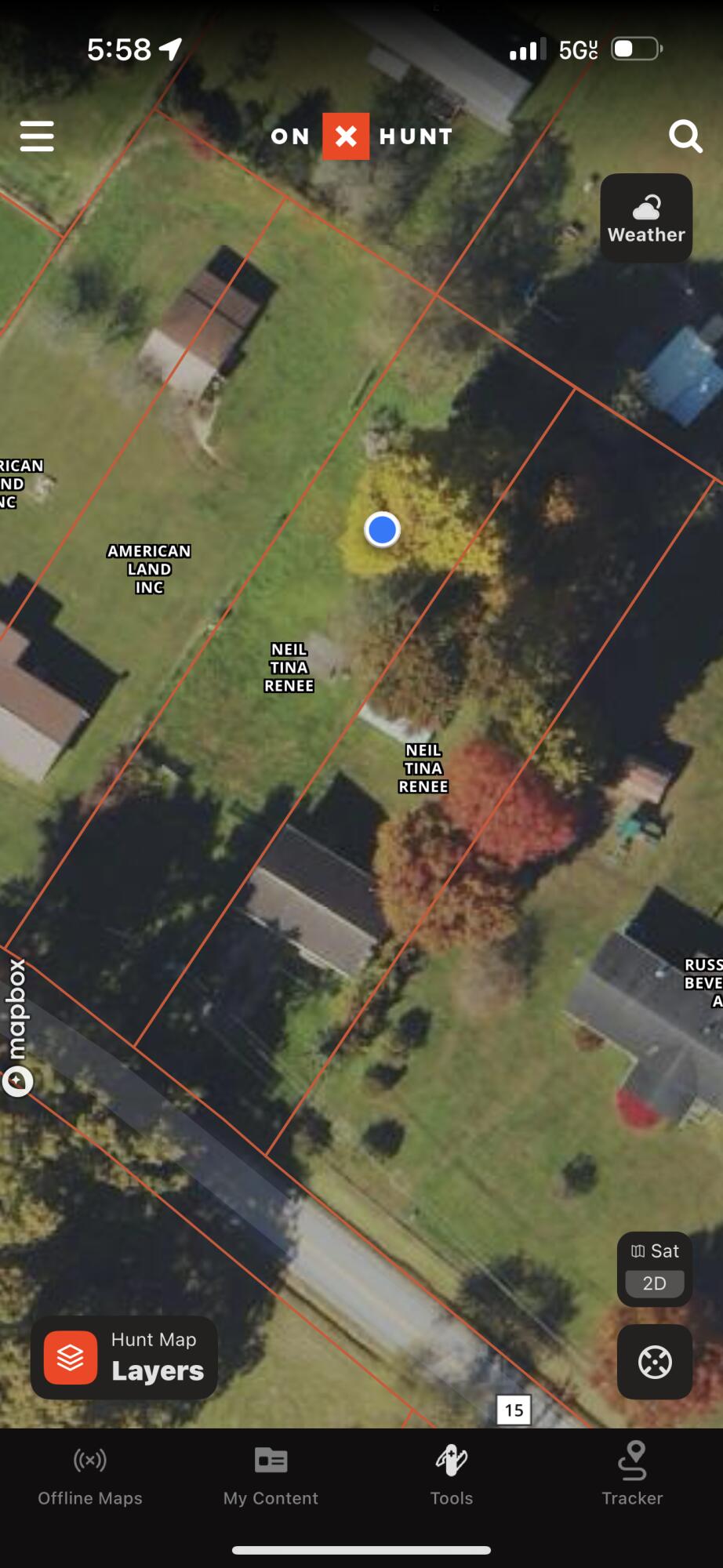
Task: Open the hamburger menu
Action: (x=36, y=136)
